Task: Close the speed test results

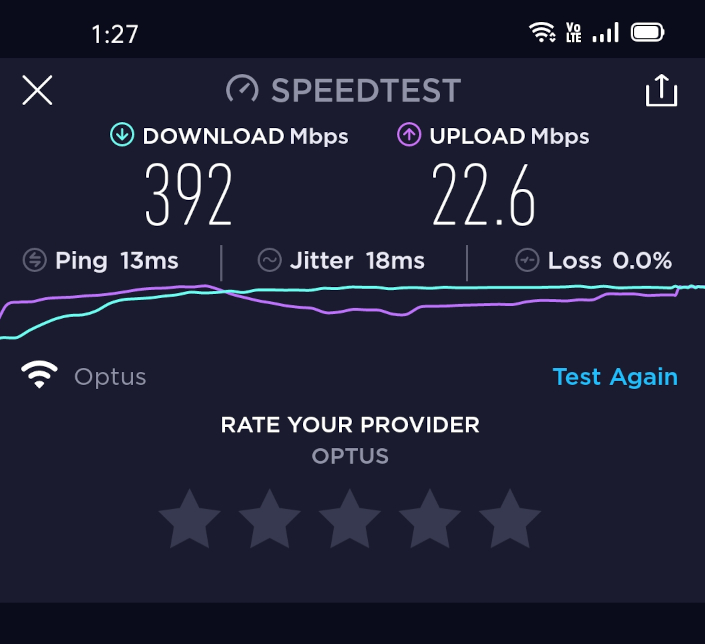Action: [38, 91]
